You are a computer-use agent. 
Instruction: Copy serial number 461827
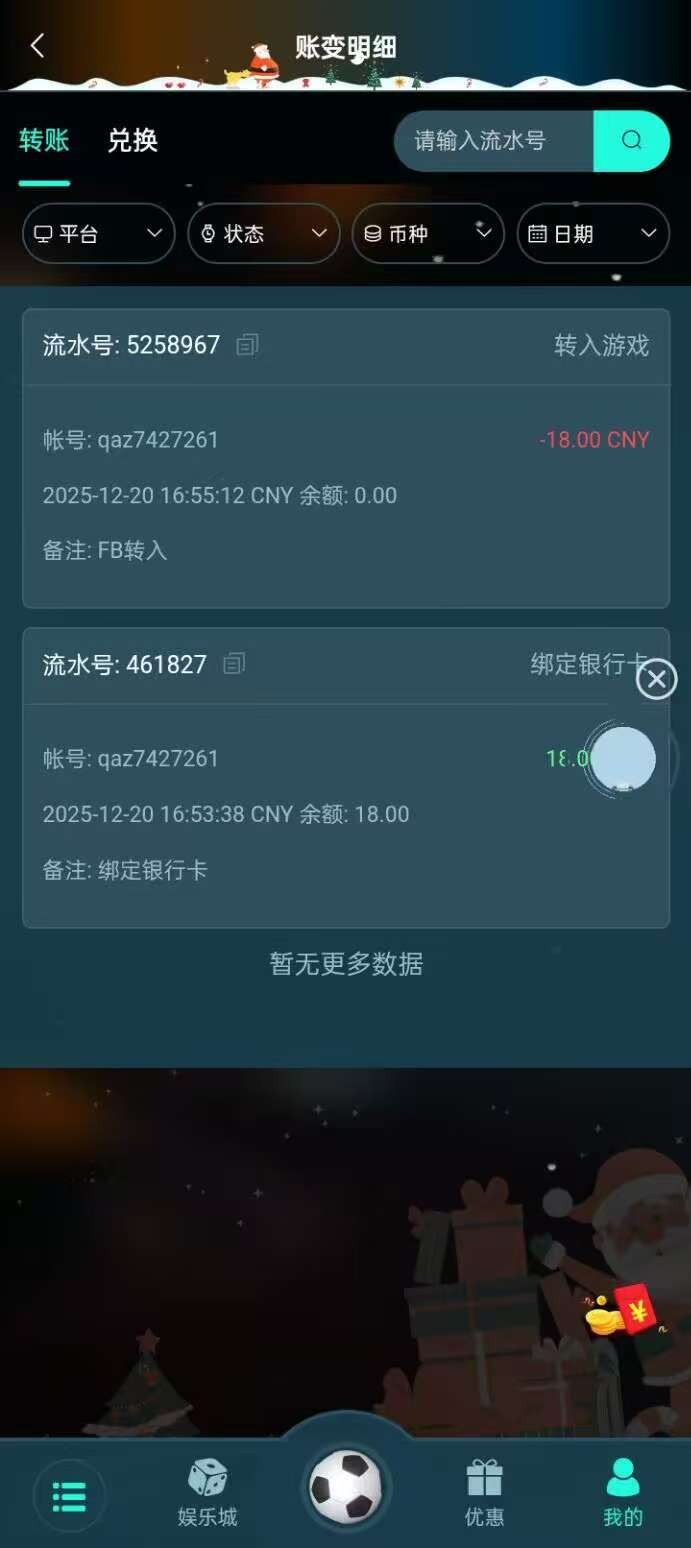point(234,664)
